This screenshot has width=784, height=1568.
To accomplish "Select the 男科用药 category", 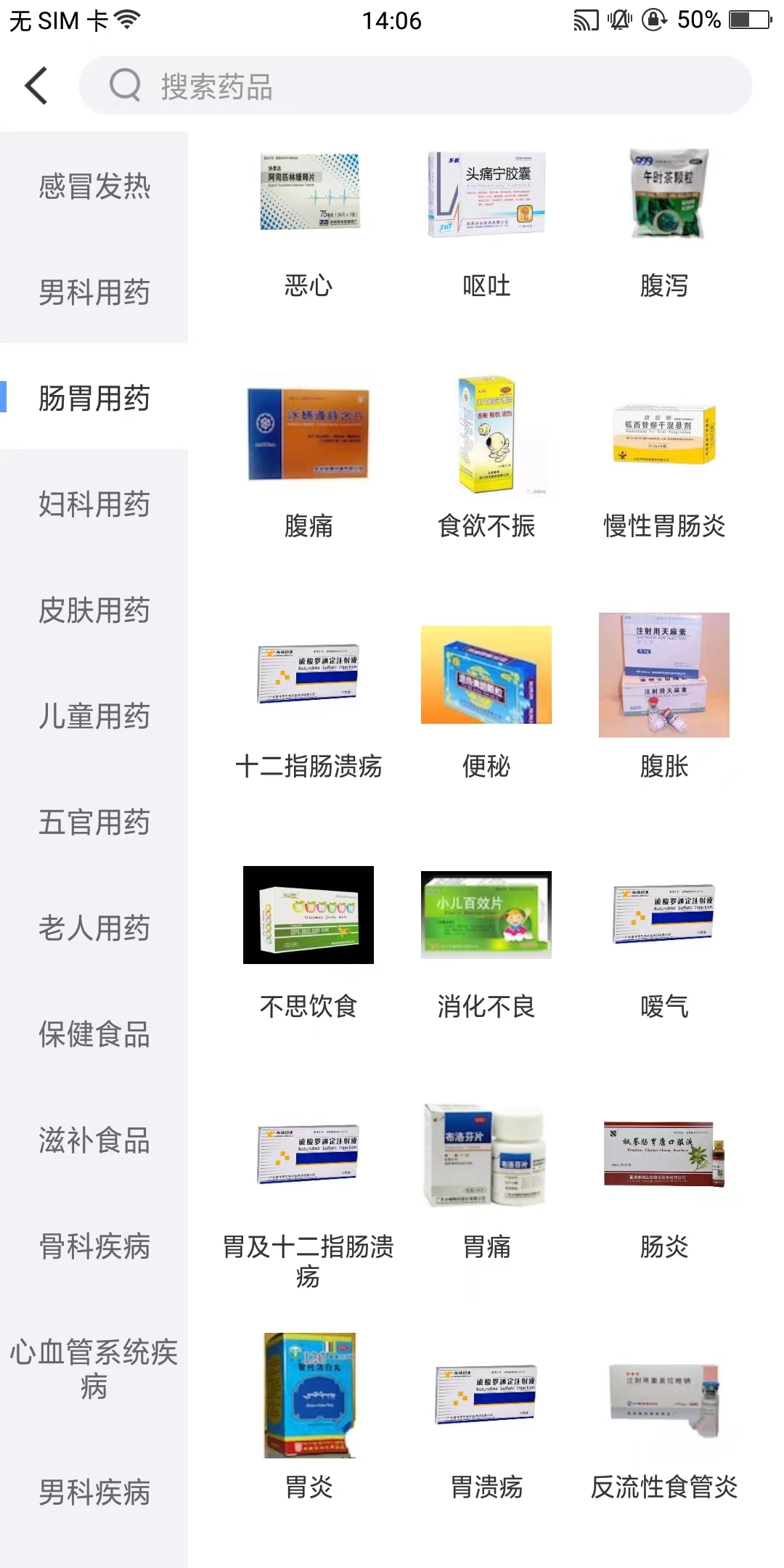I will pyautogui.click(x=94, y=293).
